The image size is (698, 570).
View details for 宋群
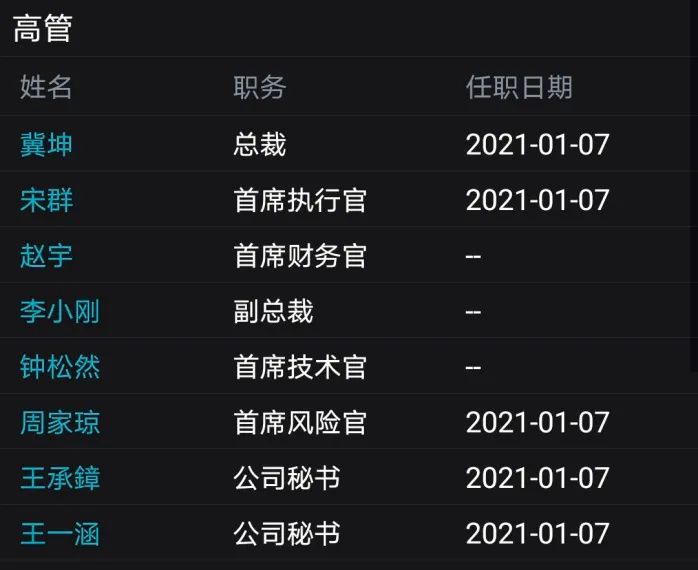(x=46, y=200)
